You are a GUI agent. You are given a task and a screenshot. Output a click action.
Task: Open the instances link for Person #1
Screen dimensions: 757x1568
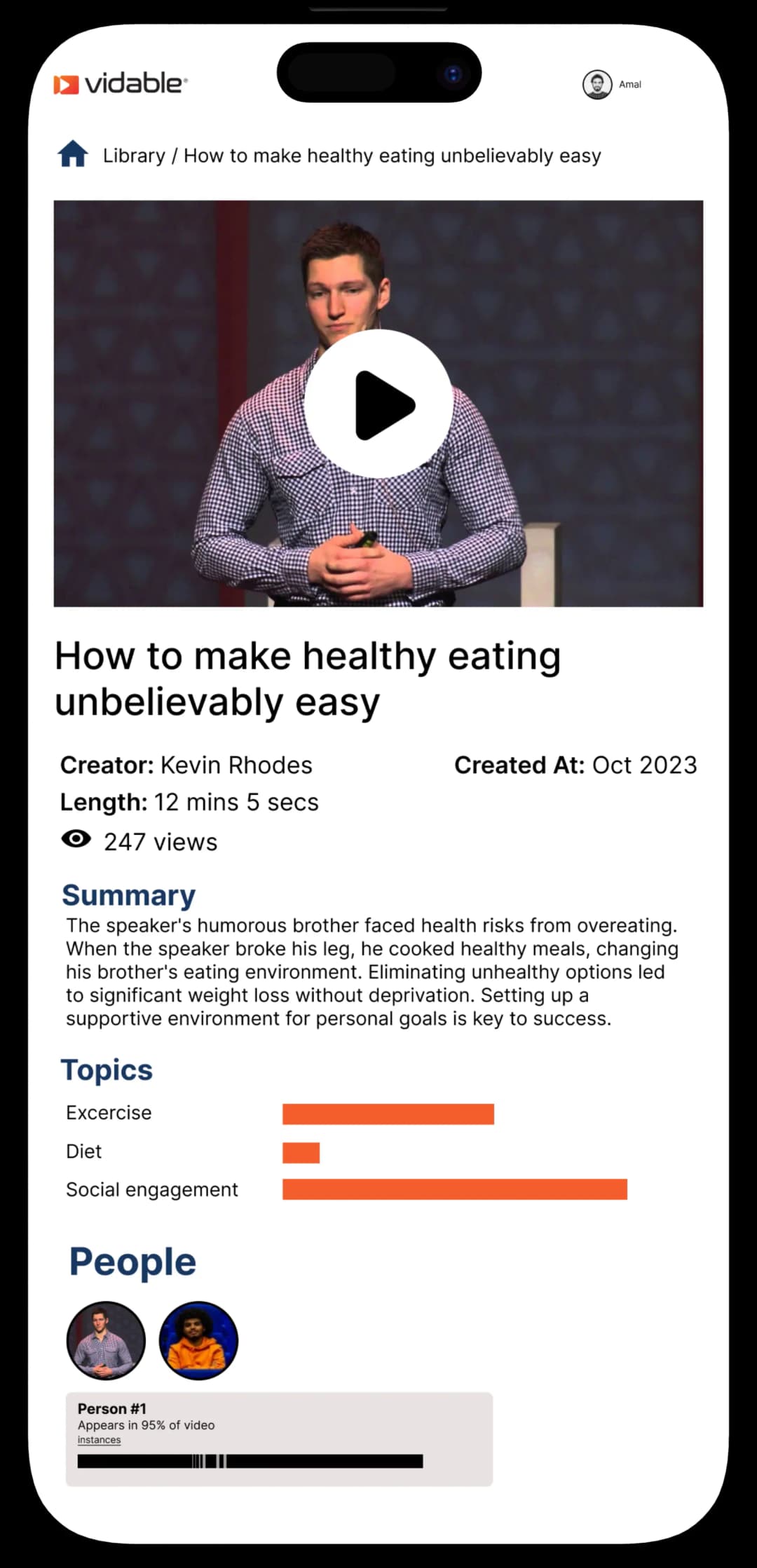(99, 1440)
